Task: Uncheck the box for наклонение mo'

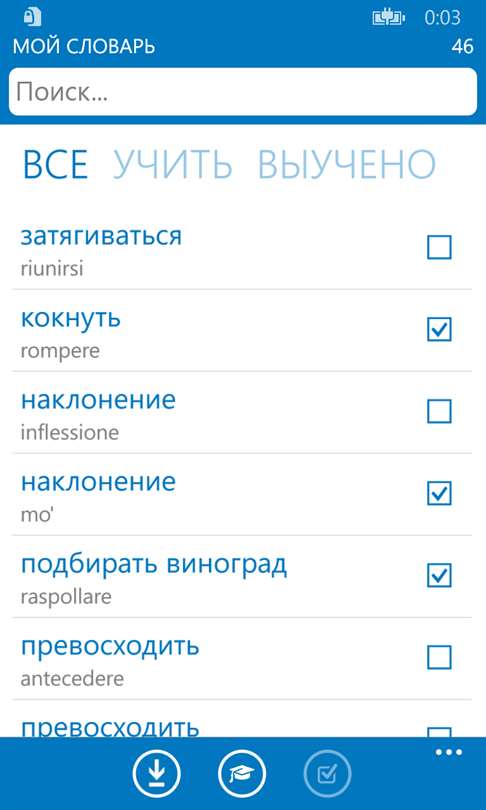Action: tap(439, 493)
